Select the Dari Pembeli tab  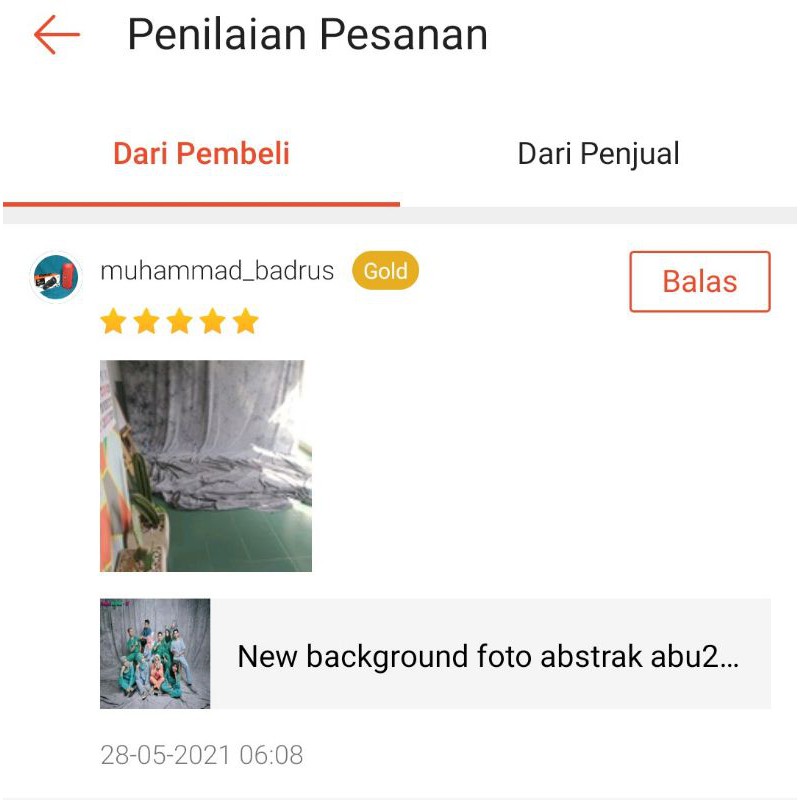click(201, 154)
